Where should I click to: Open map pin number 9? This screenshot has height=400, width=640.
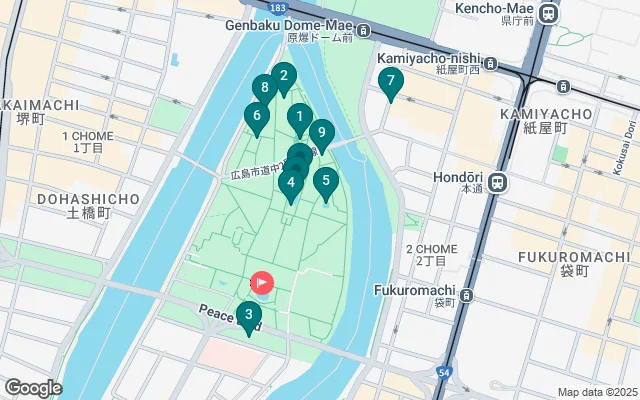(x=321, y=133)
